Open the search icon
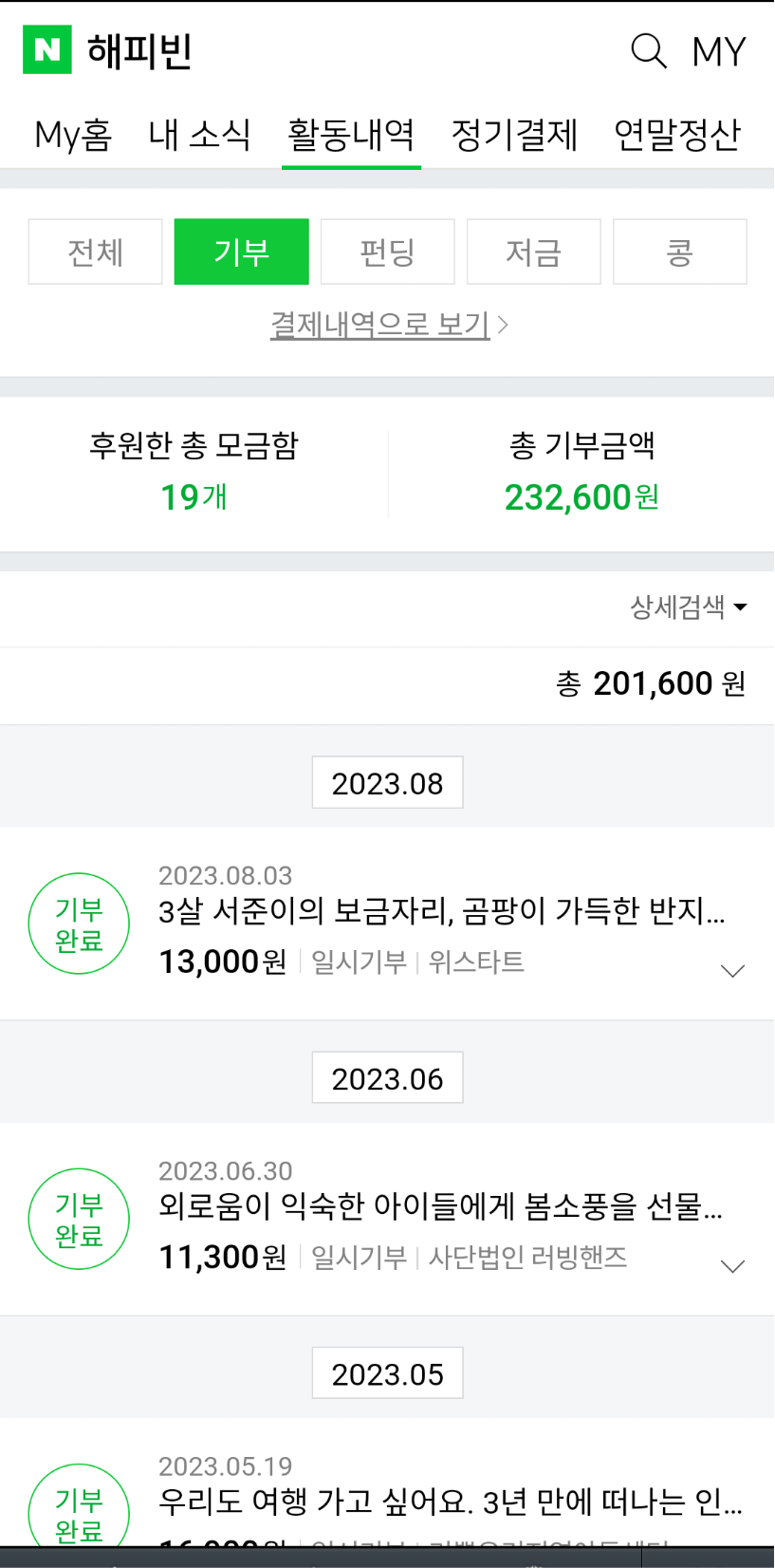Image resolution: width=775 pixels, height=1568 pixels. pos(649,50)
